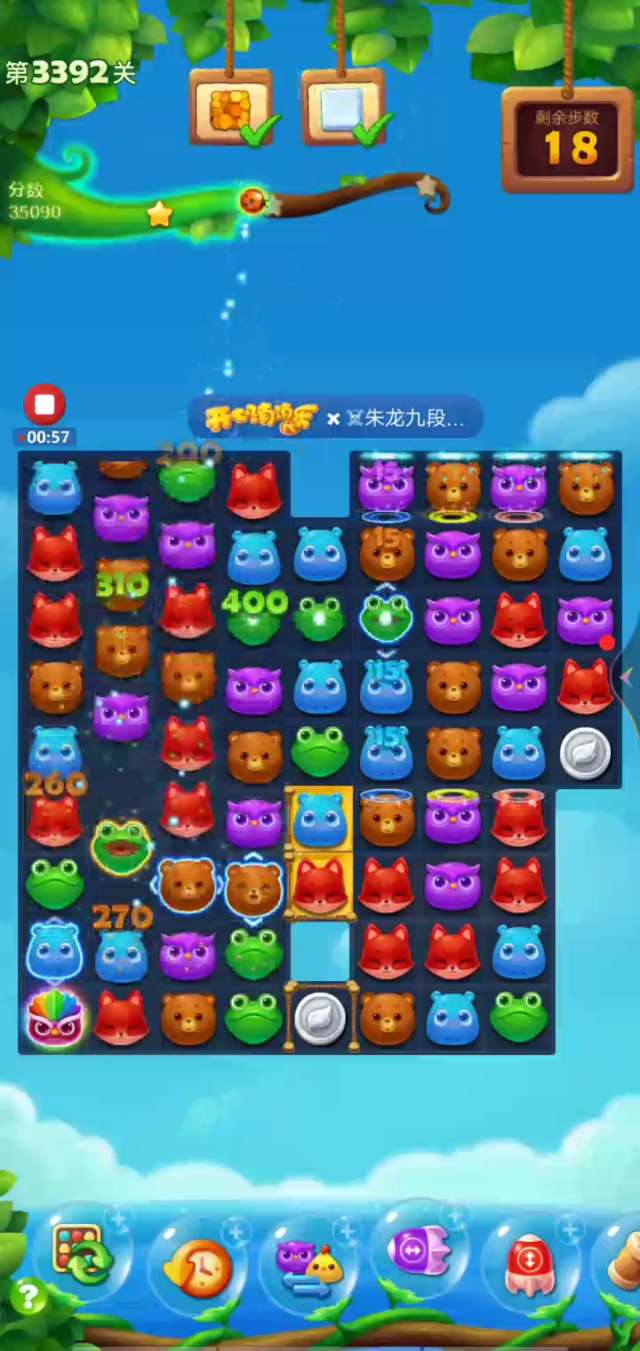Image resolution: width=640 pixels, height=1351 pixels.
Task: Stop the screen recording
Action: [x=44, y=405]
